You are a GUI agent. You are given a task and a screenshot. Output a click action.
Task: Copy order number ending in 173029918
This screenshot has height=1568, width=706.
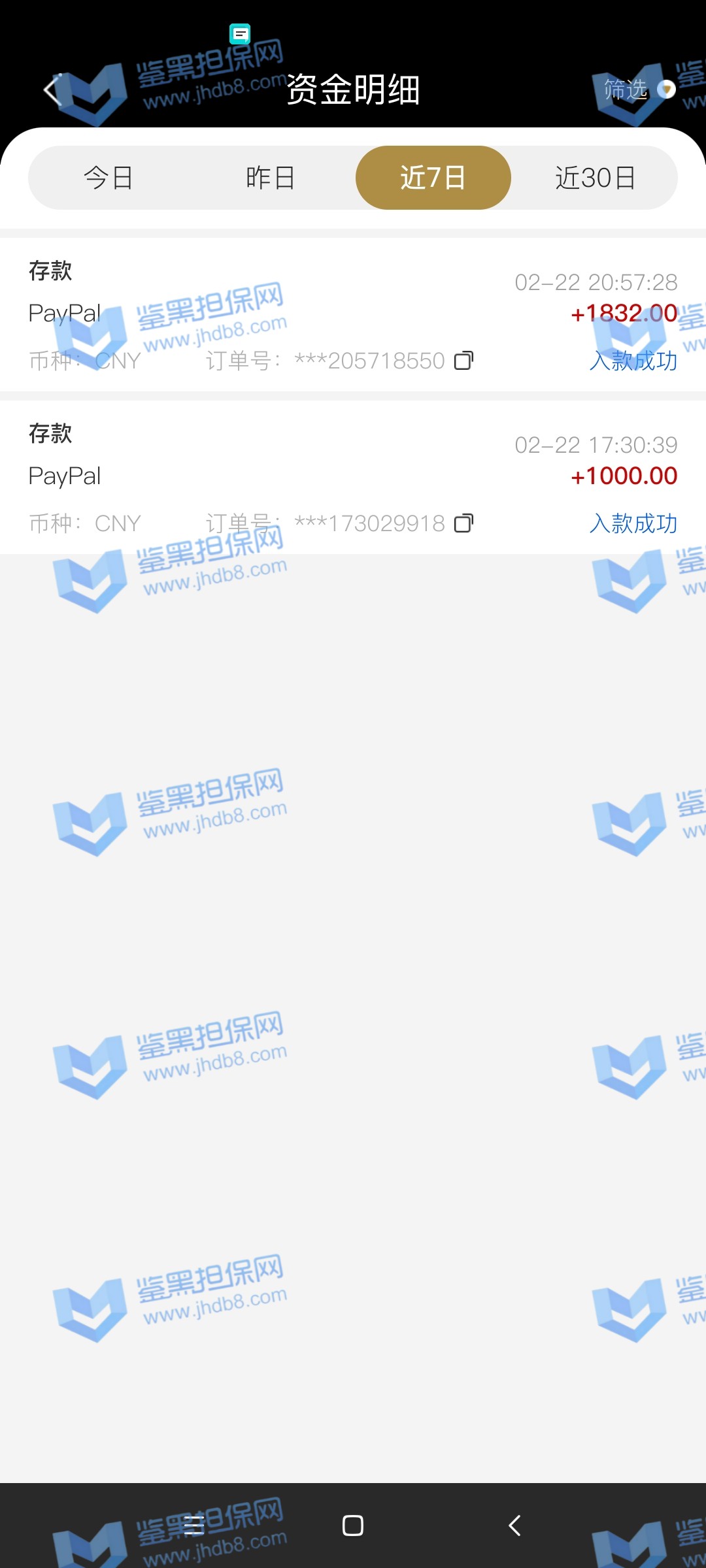coord(463,523)
